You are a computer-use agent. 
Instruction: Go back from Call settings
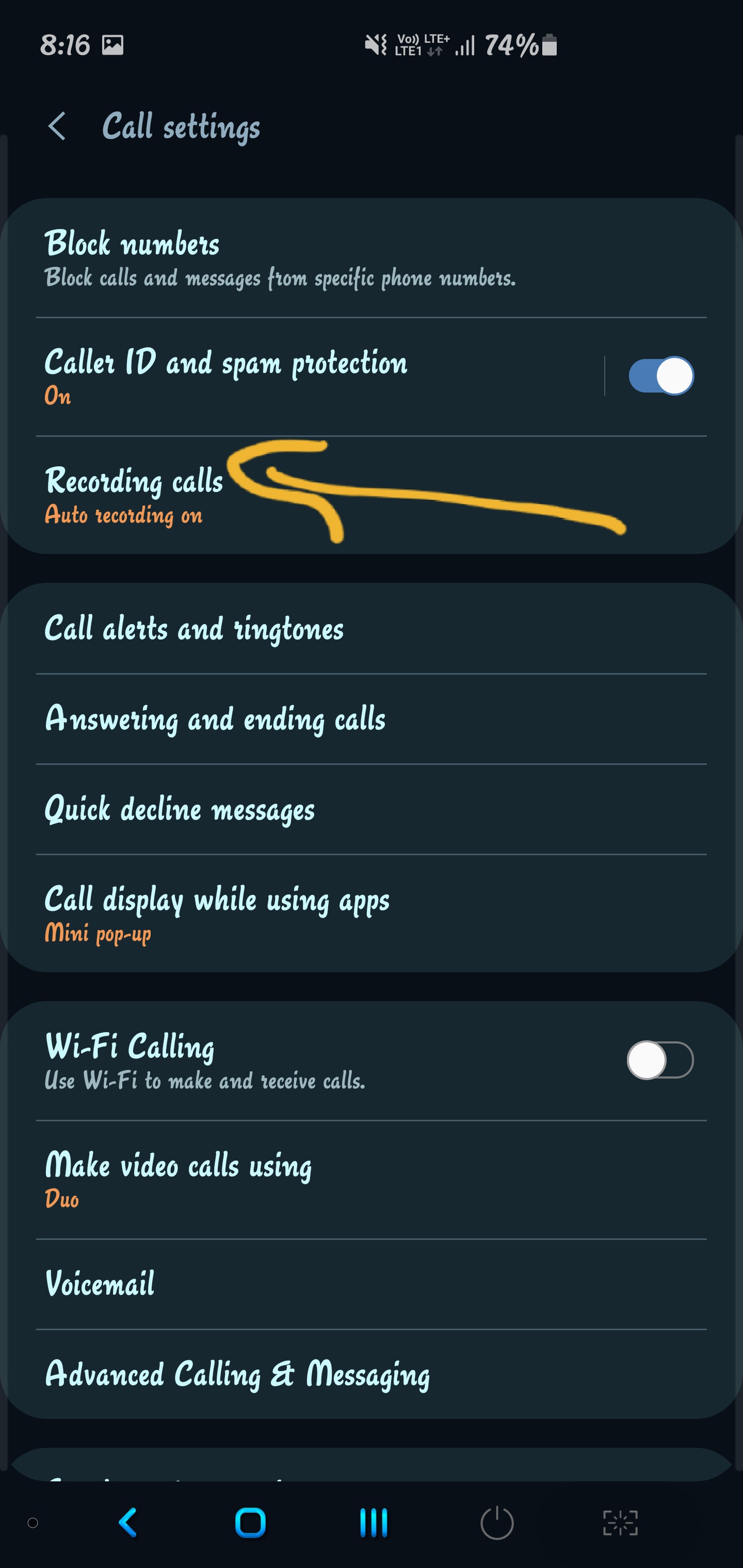pyautogui.click(x=57, y=126)
